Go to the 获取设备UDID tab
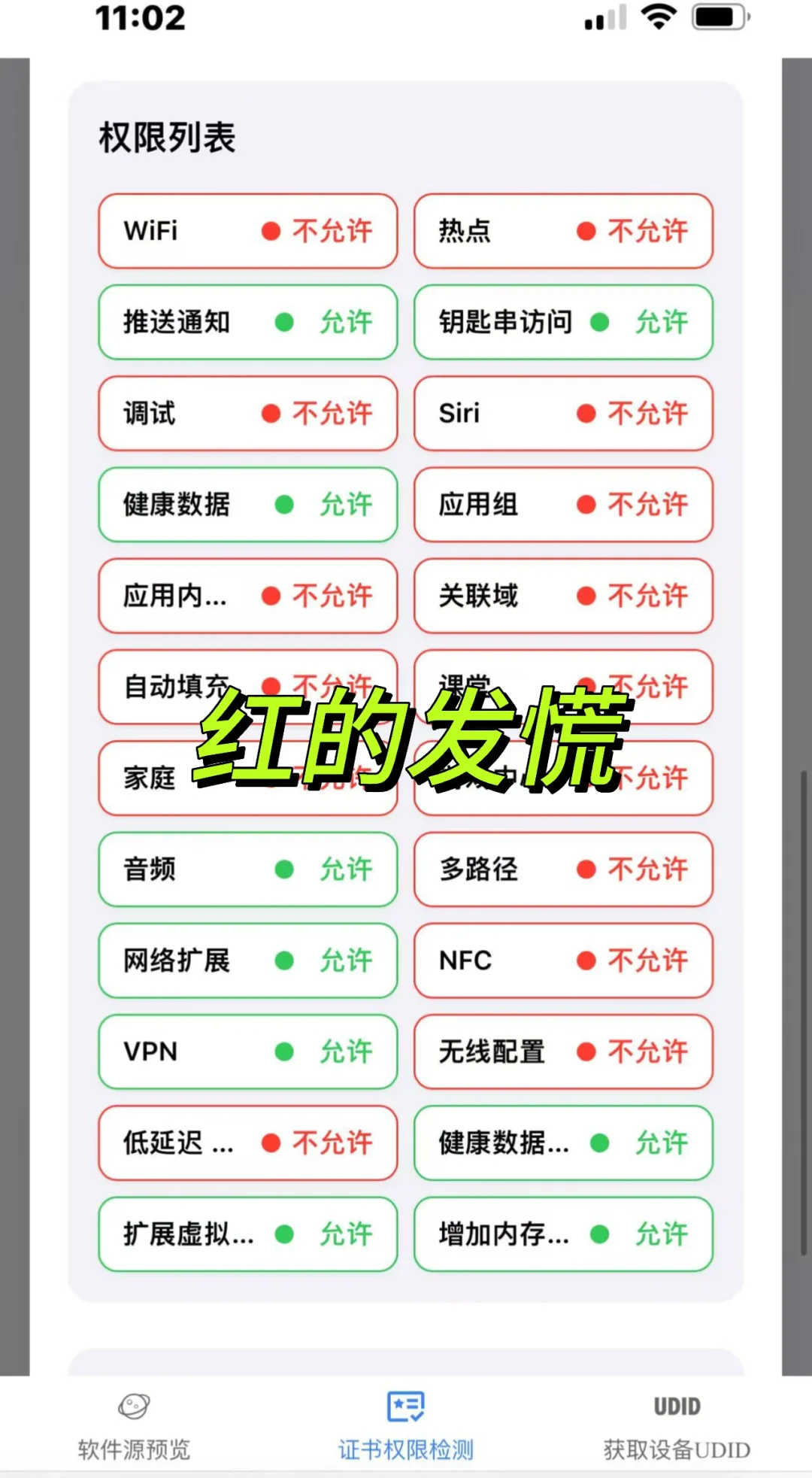Screen dimensions: 812x1478 coord(677,1426)
